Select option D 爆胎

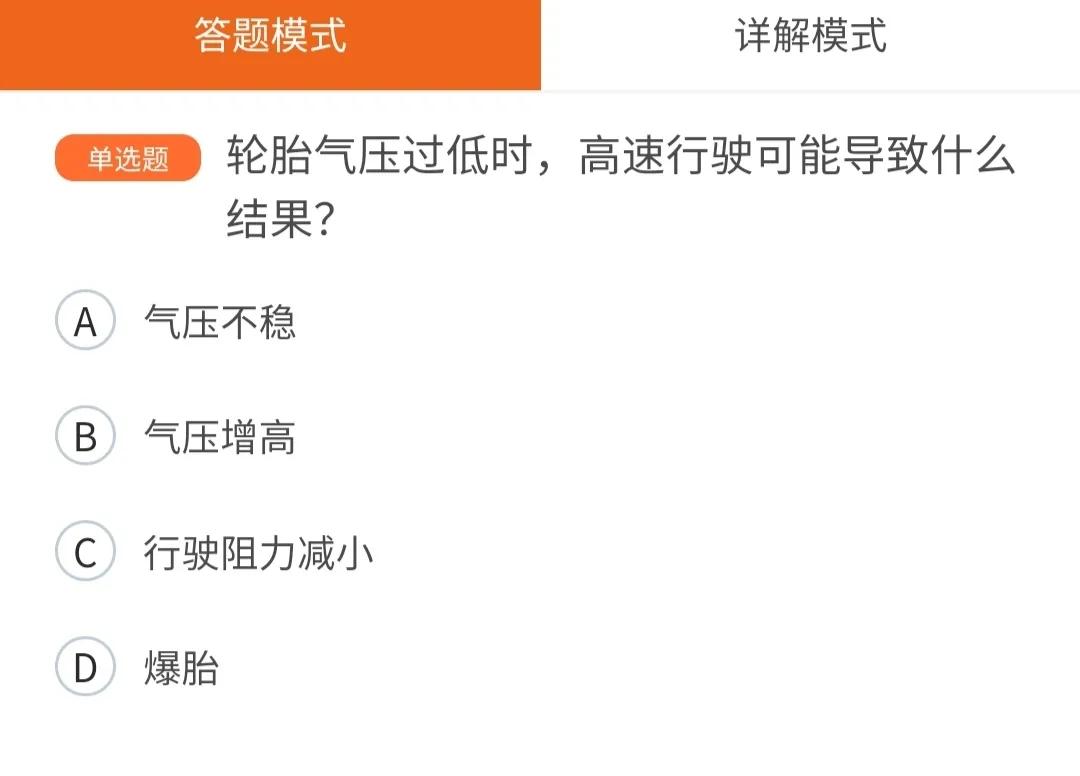(86, 668)
